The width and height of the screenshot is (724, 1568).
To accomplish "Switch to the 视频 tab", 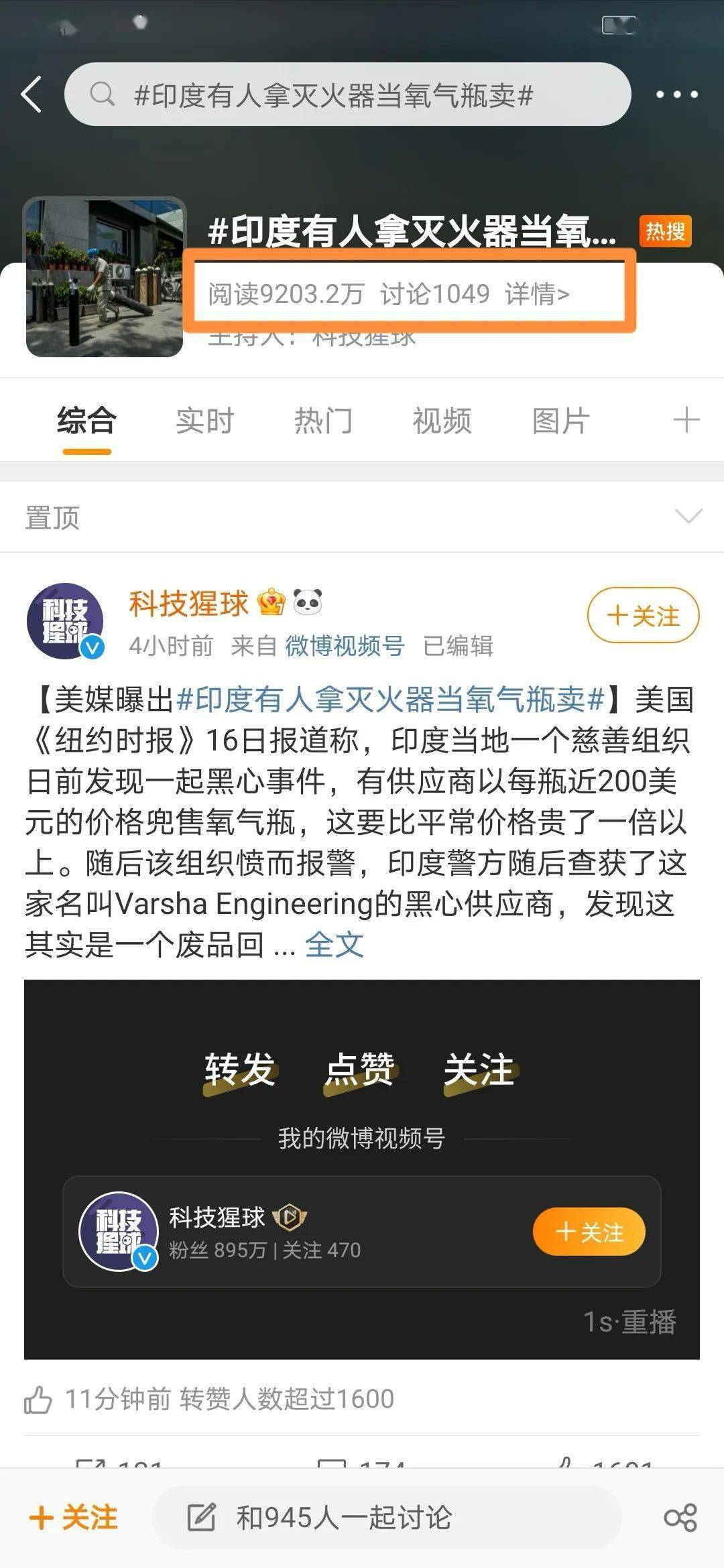I will [x=442, y=421].
